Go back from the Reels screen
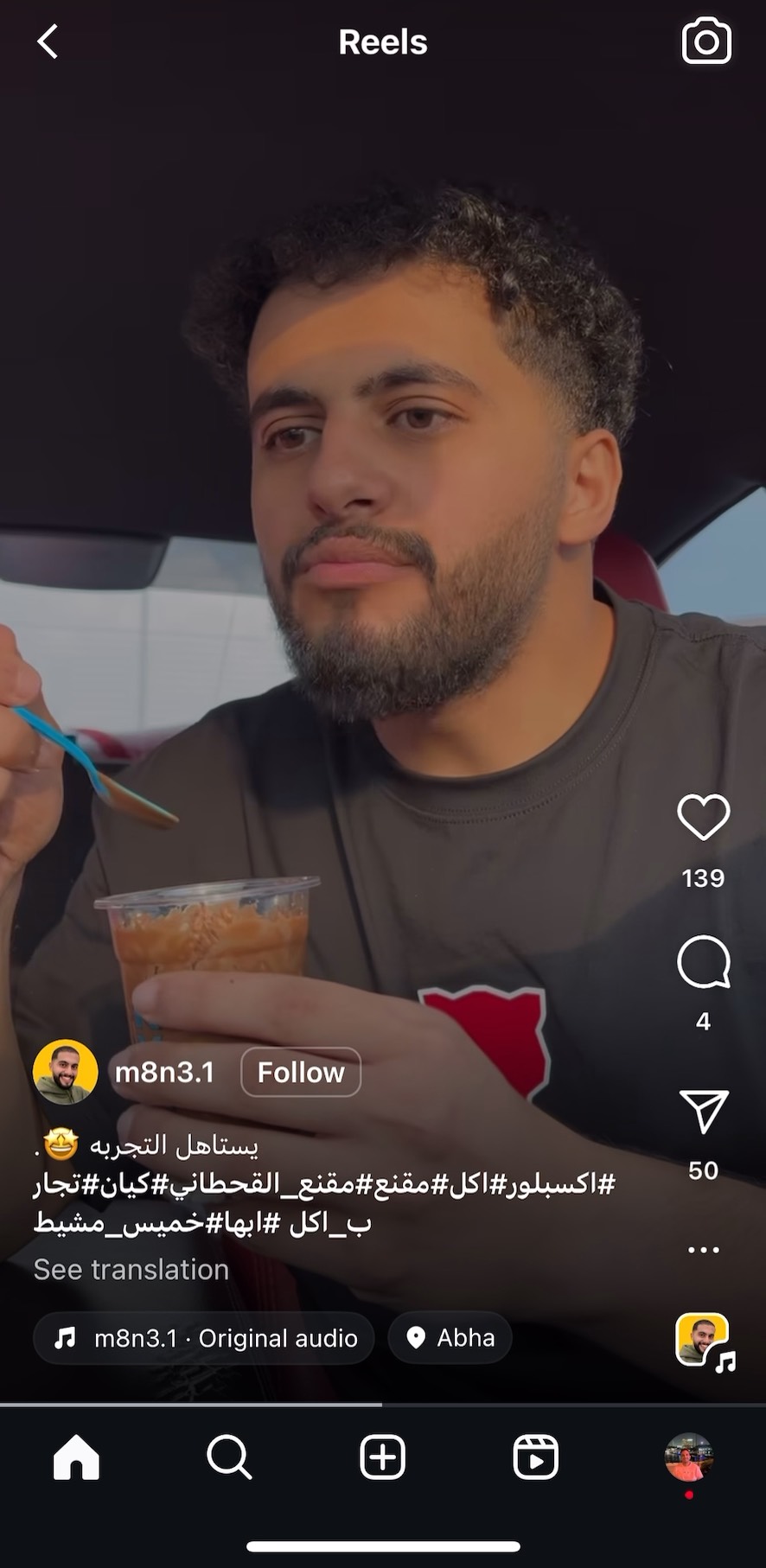This screenshot has width=766, height=1568. 48,41
